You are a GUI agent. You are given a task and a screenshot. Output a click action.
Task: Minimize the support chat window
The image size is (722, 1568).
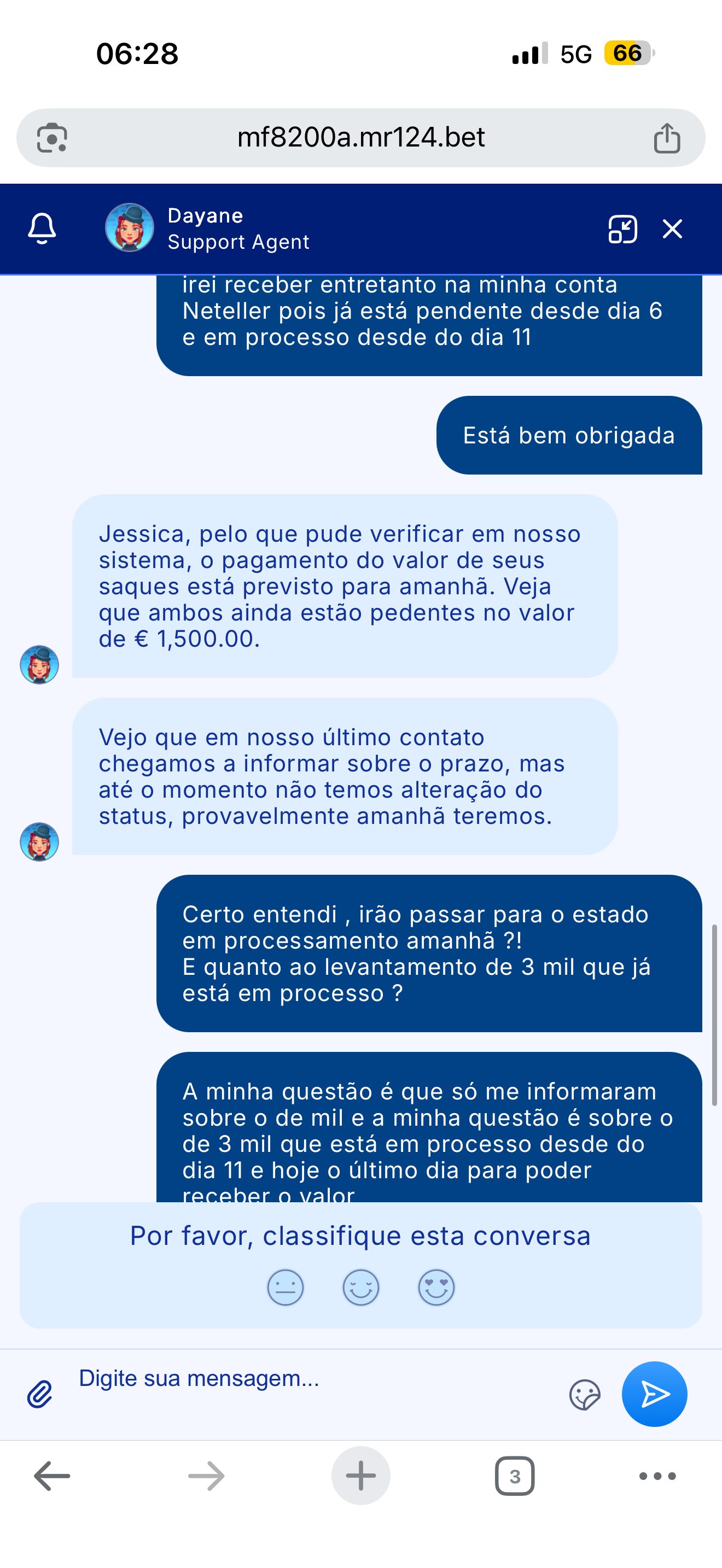point(622,230)
